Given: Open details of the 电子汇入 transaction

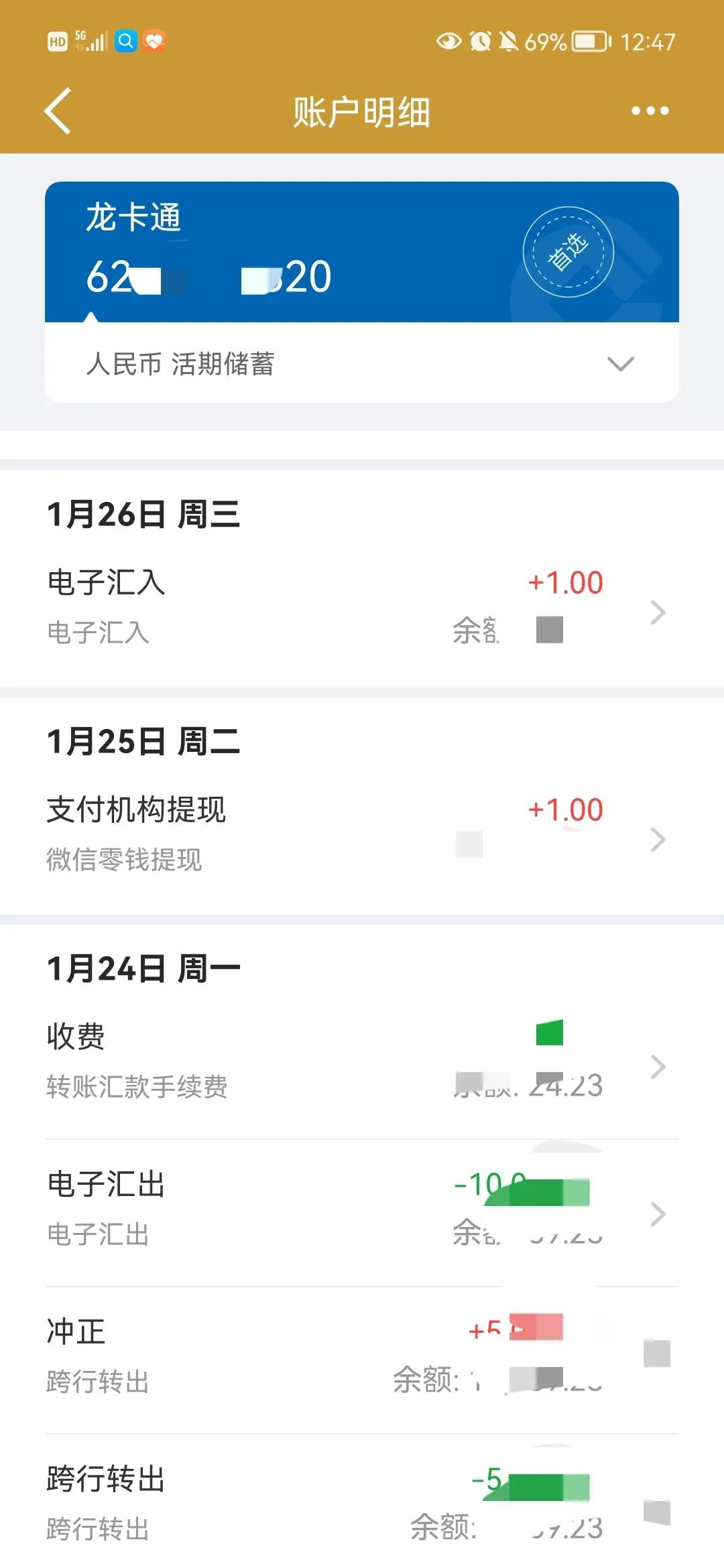Looking at the screenshot, I should click(x=362, y=603).
